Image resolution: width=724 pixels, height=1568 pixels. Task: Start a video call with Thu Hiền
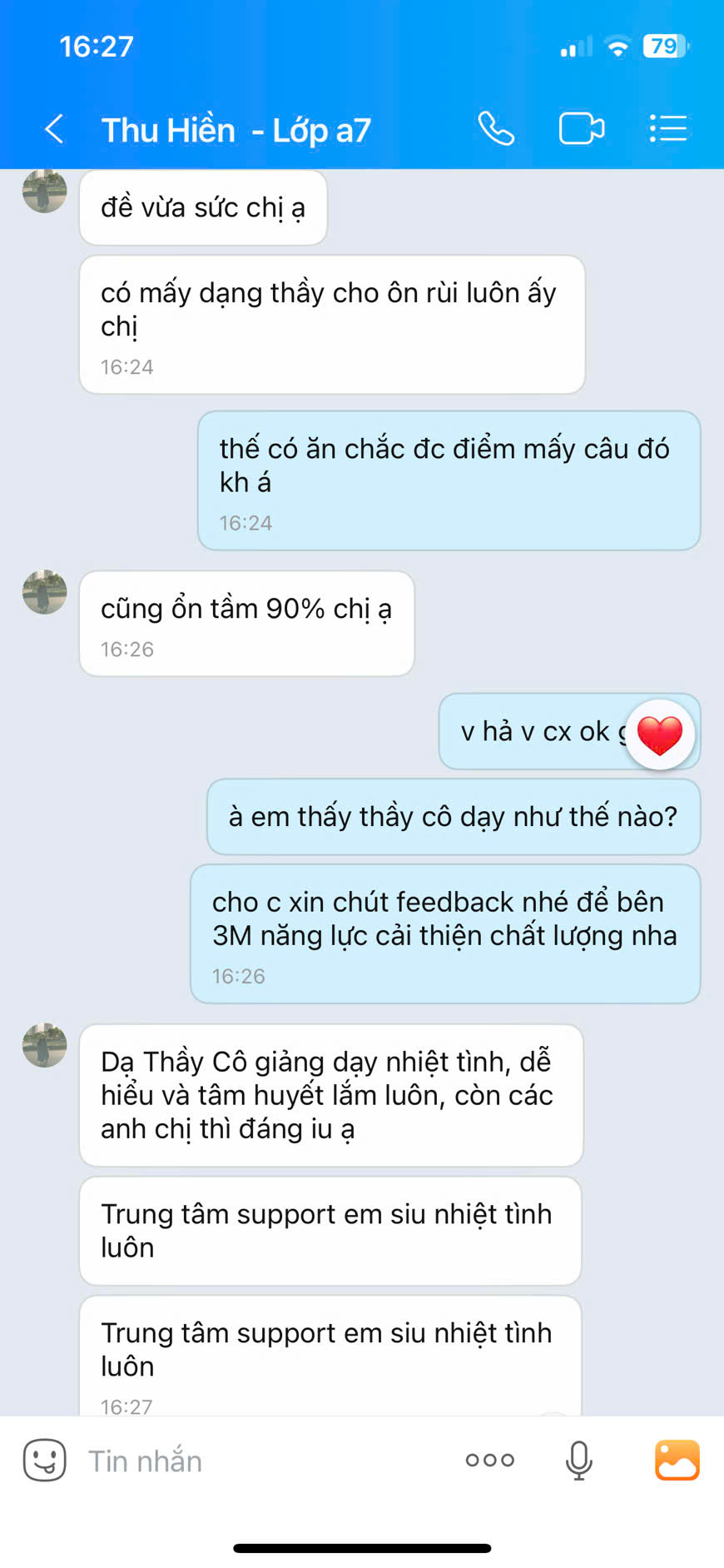click(x=581, y=129)
